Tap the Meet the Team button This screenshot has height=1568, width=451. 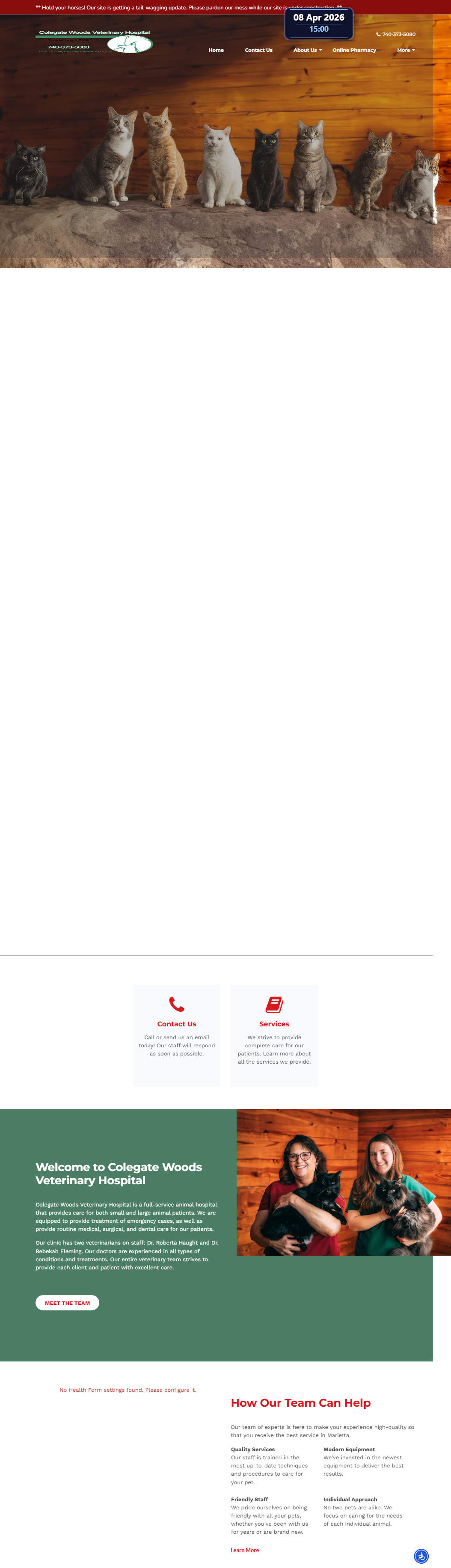point(67,1303)
